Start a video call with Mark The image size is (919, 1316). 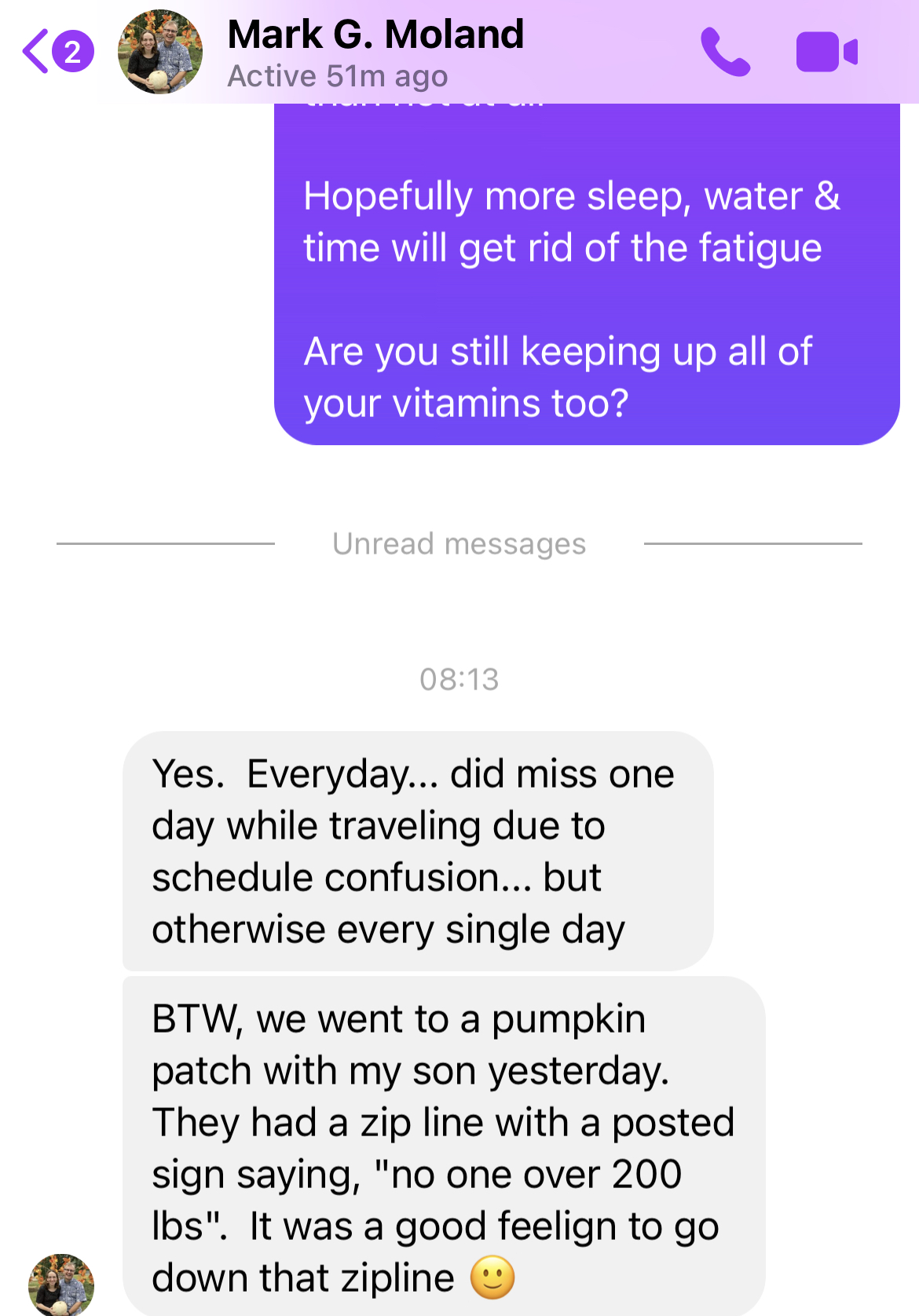click(x=826, y=52)
